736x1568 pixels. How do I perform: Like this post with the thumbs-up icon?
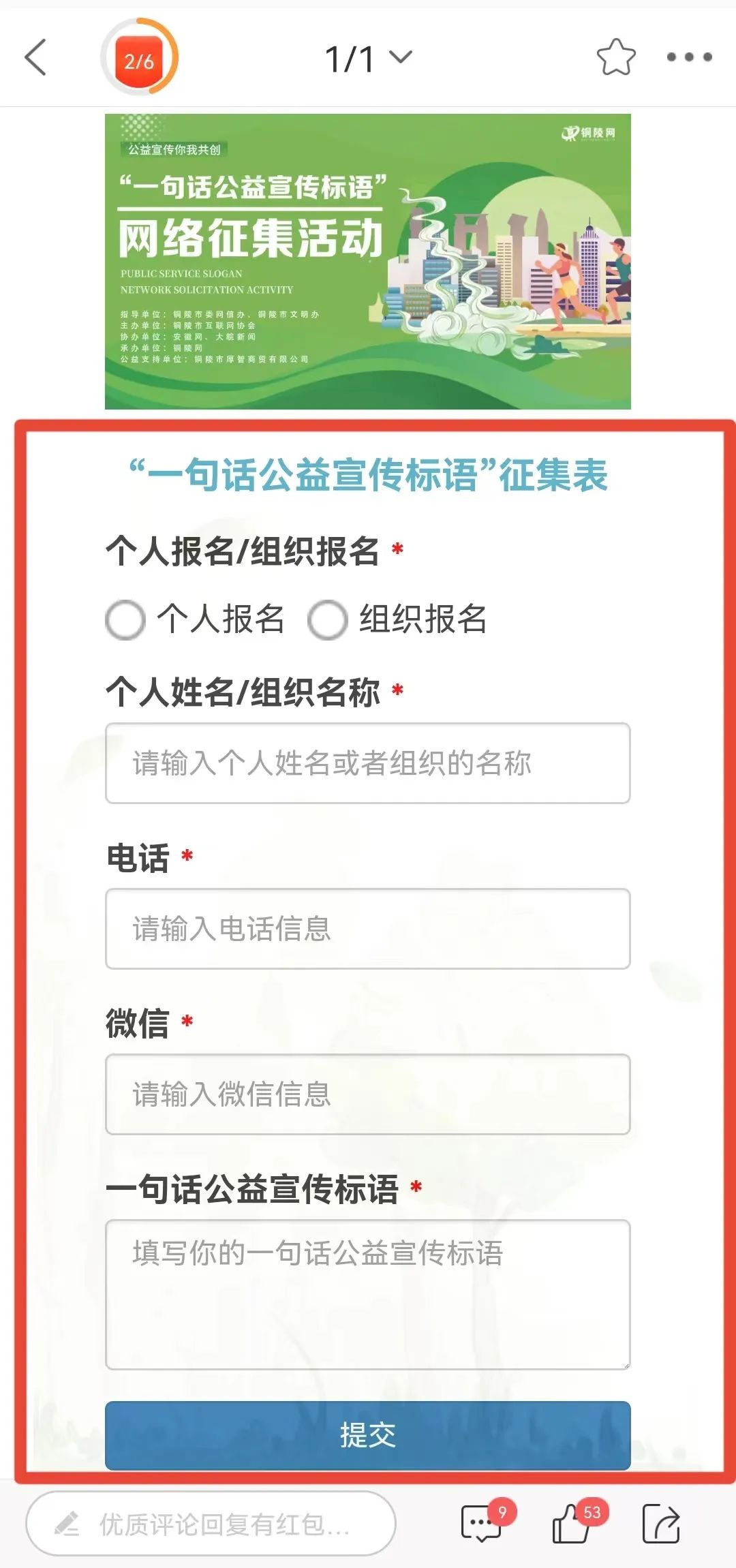572,1524
